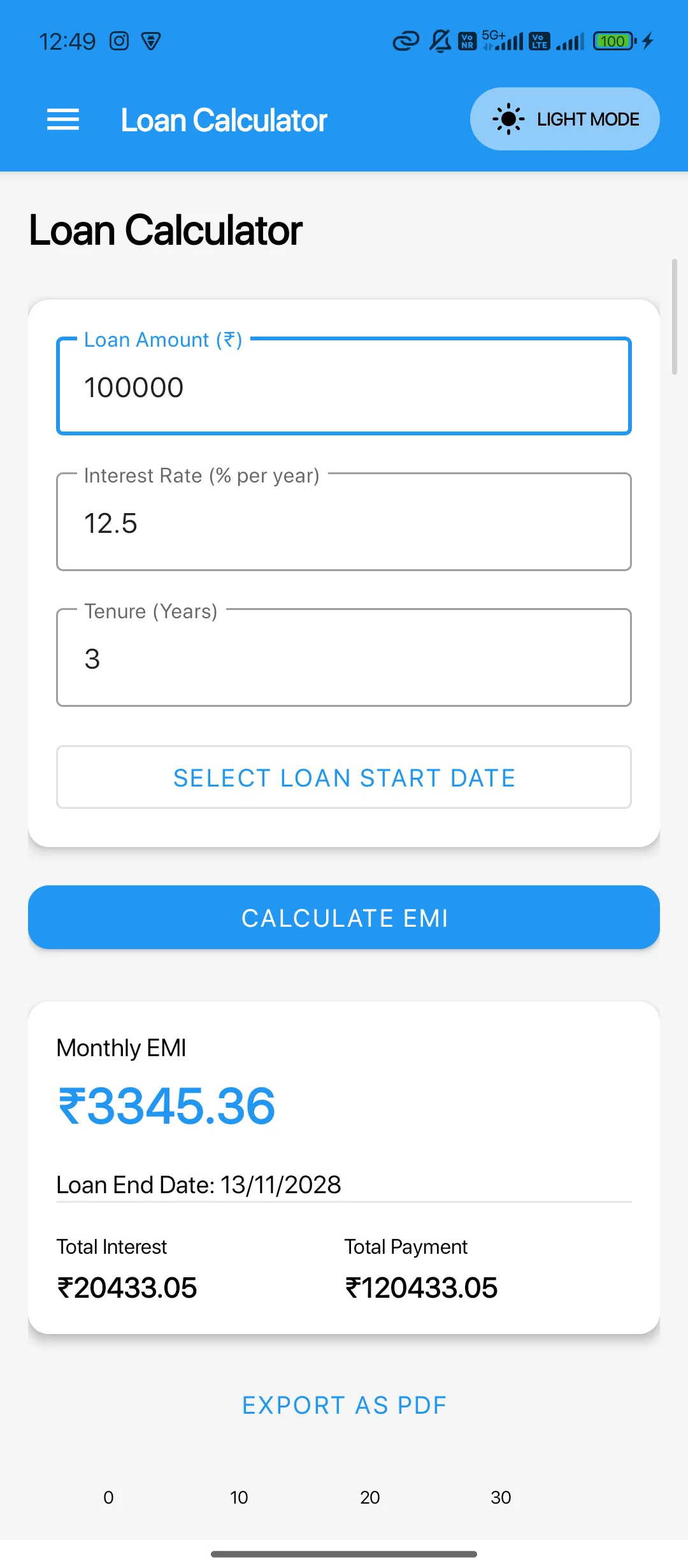Open the hamburger drawer menu
The height and width of the screenshot is (1568, 688).
tap(63, 119)
